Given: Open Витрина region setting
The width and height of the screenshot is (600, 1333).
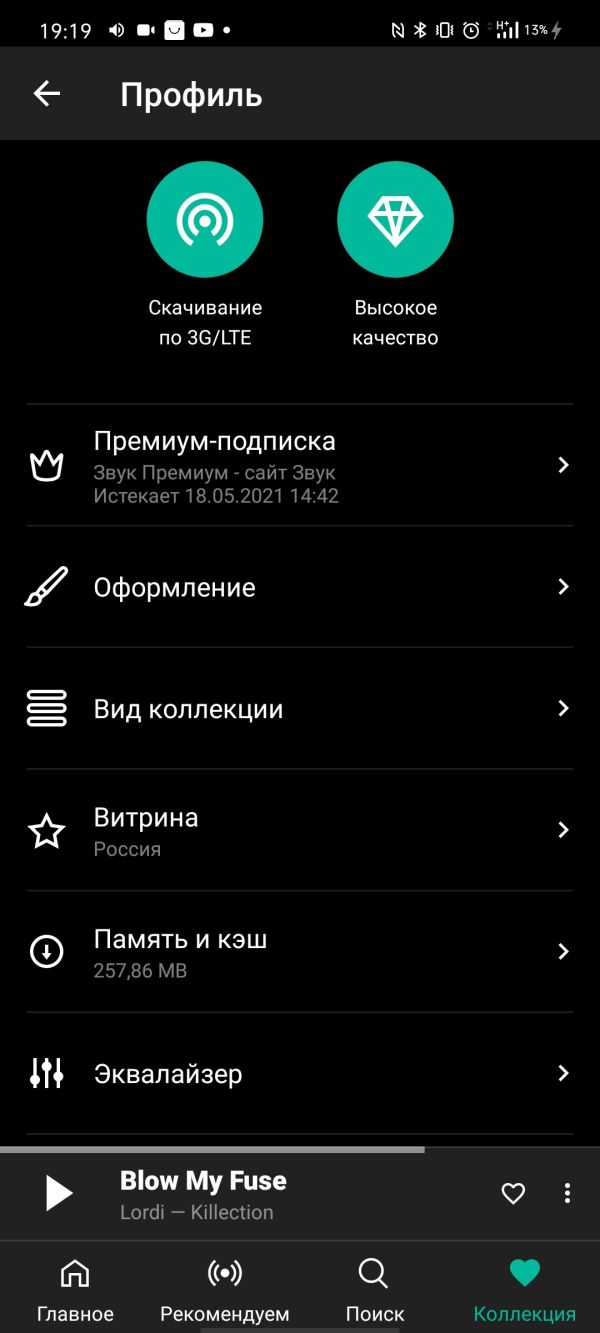Looking at the screenshot, I should (x=300, y=831).
